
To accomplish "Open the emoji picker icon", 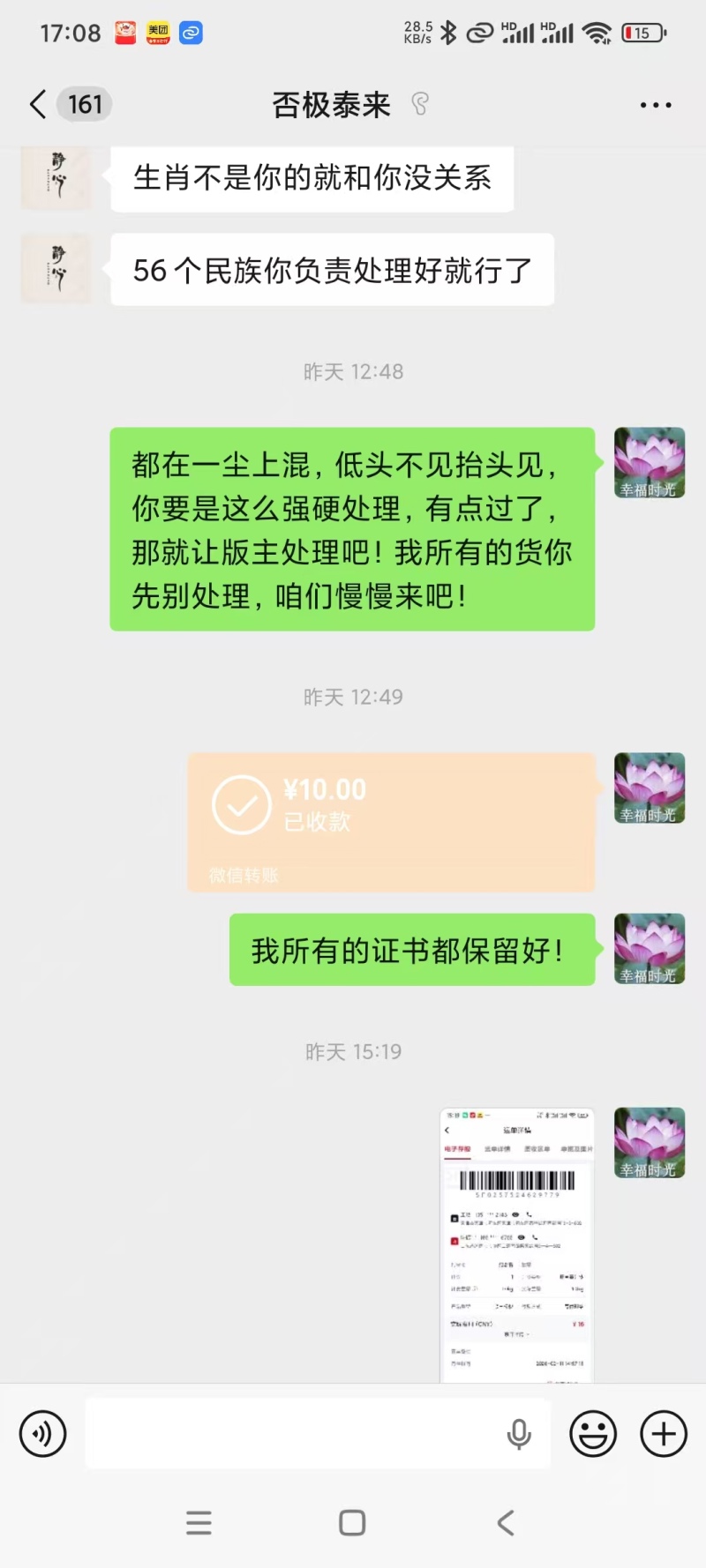I will [x=593, y=1433].
